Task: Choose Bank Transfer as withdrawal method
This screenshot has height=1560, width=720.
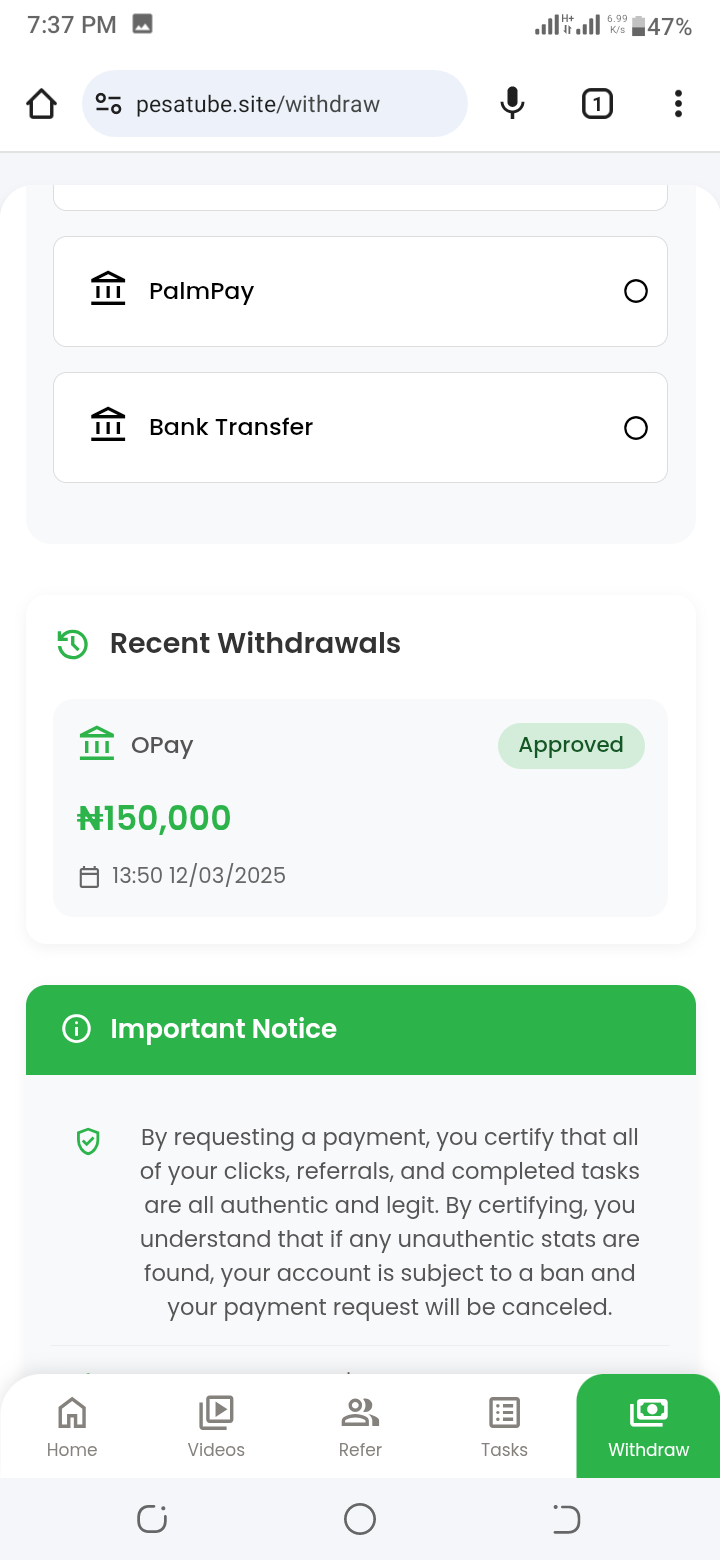Action: coord(360,427)
